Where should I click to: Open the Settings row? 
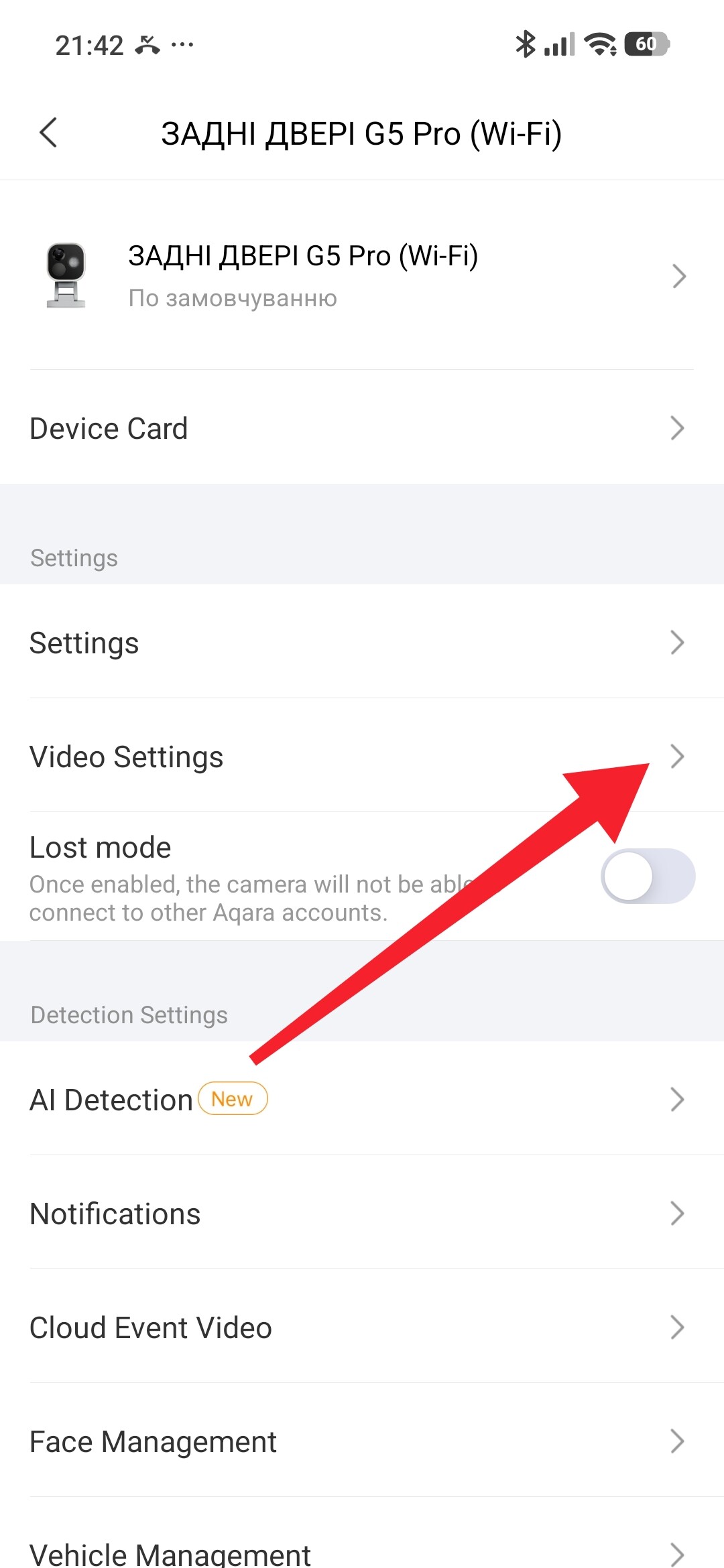pyautogui.click(x=362, y=643)
